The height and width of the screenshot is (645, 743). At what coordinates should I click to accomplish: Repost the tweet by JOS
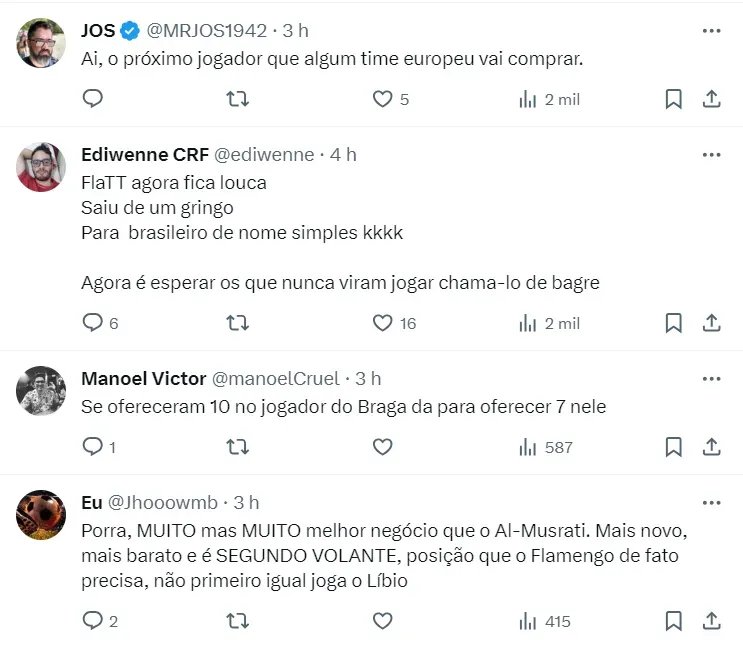coord(237,99)
